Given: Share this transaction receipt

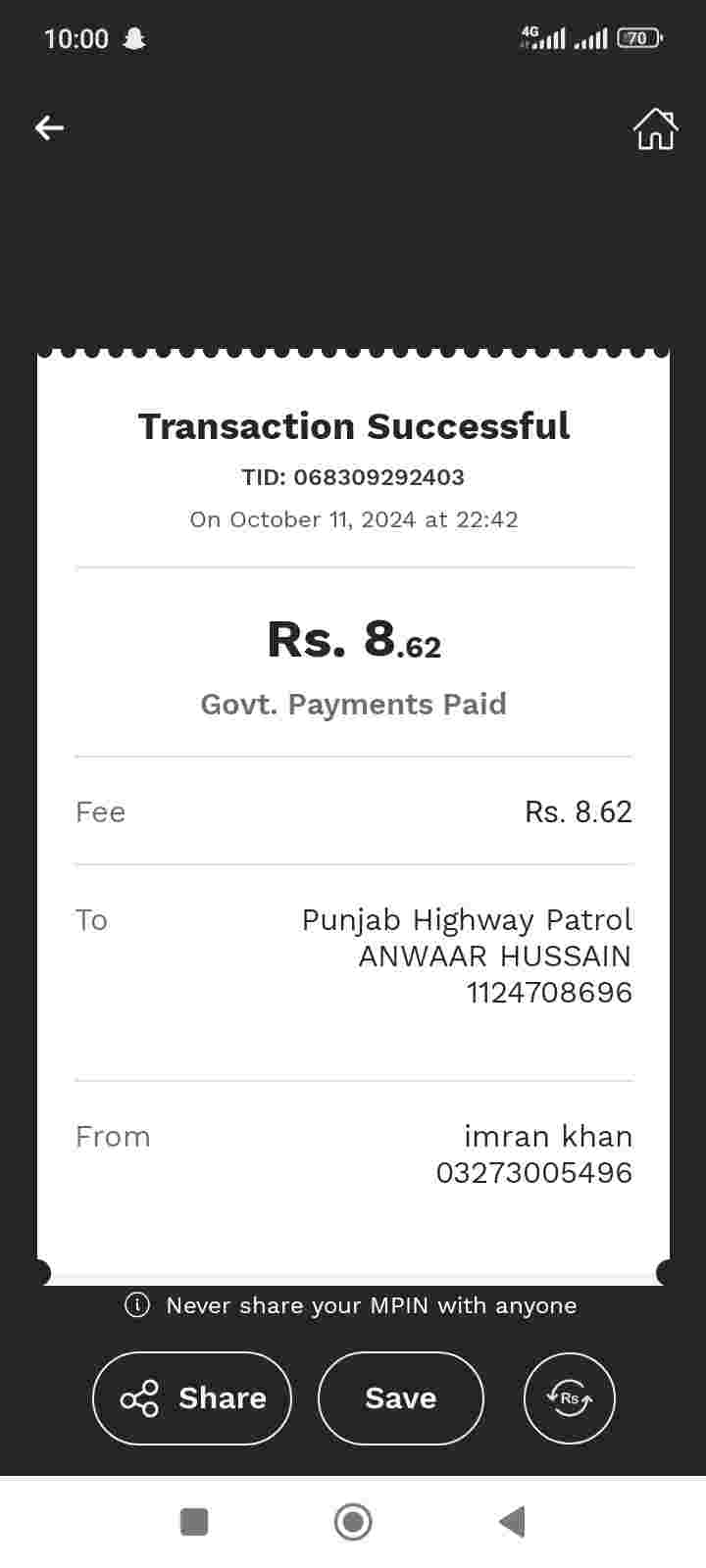Looking at the screenshot, I should click(192, 1397).
